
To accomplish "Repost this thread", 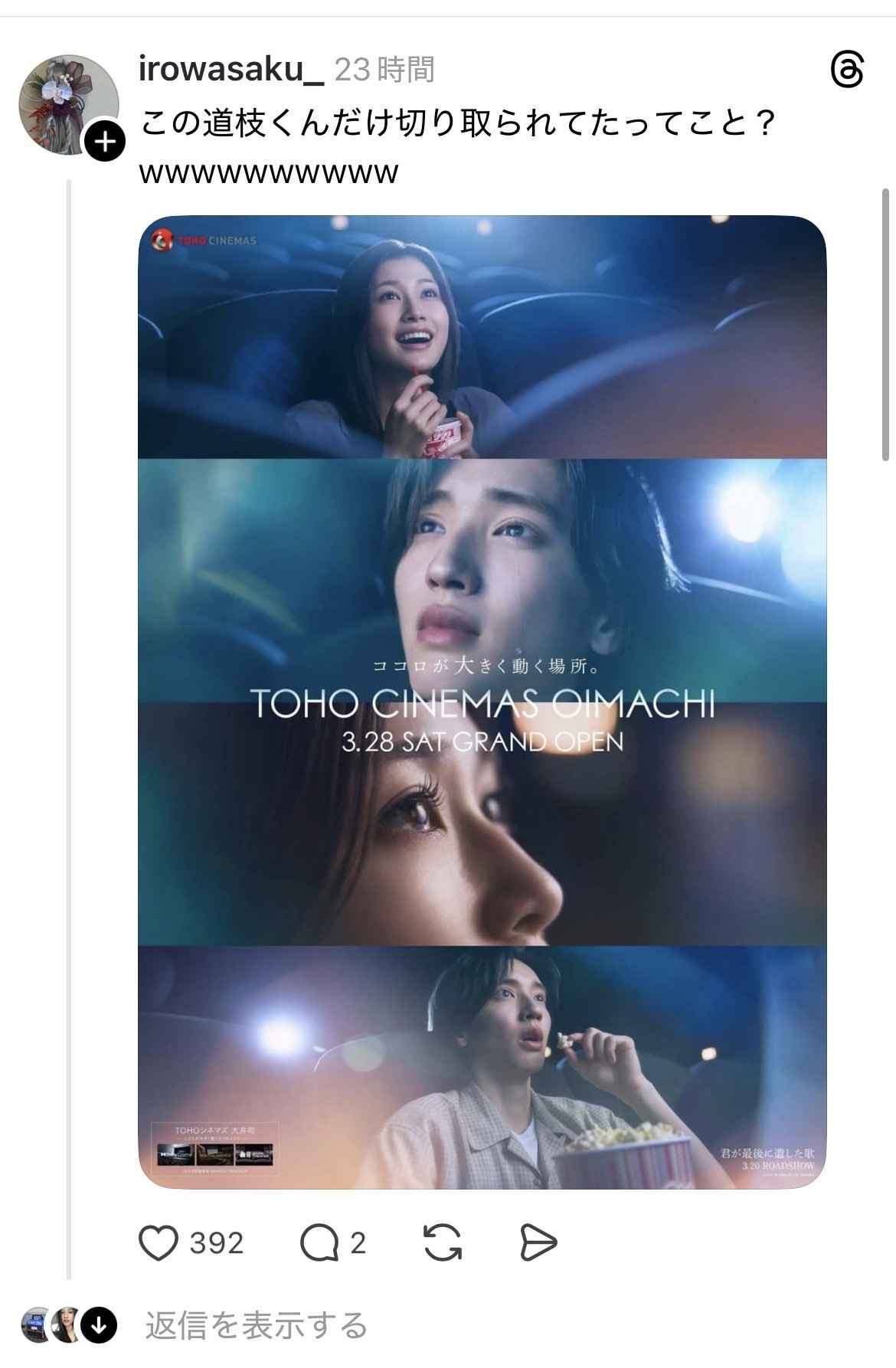I will point(443,1242).
